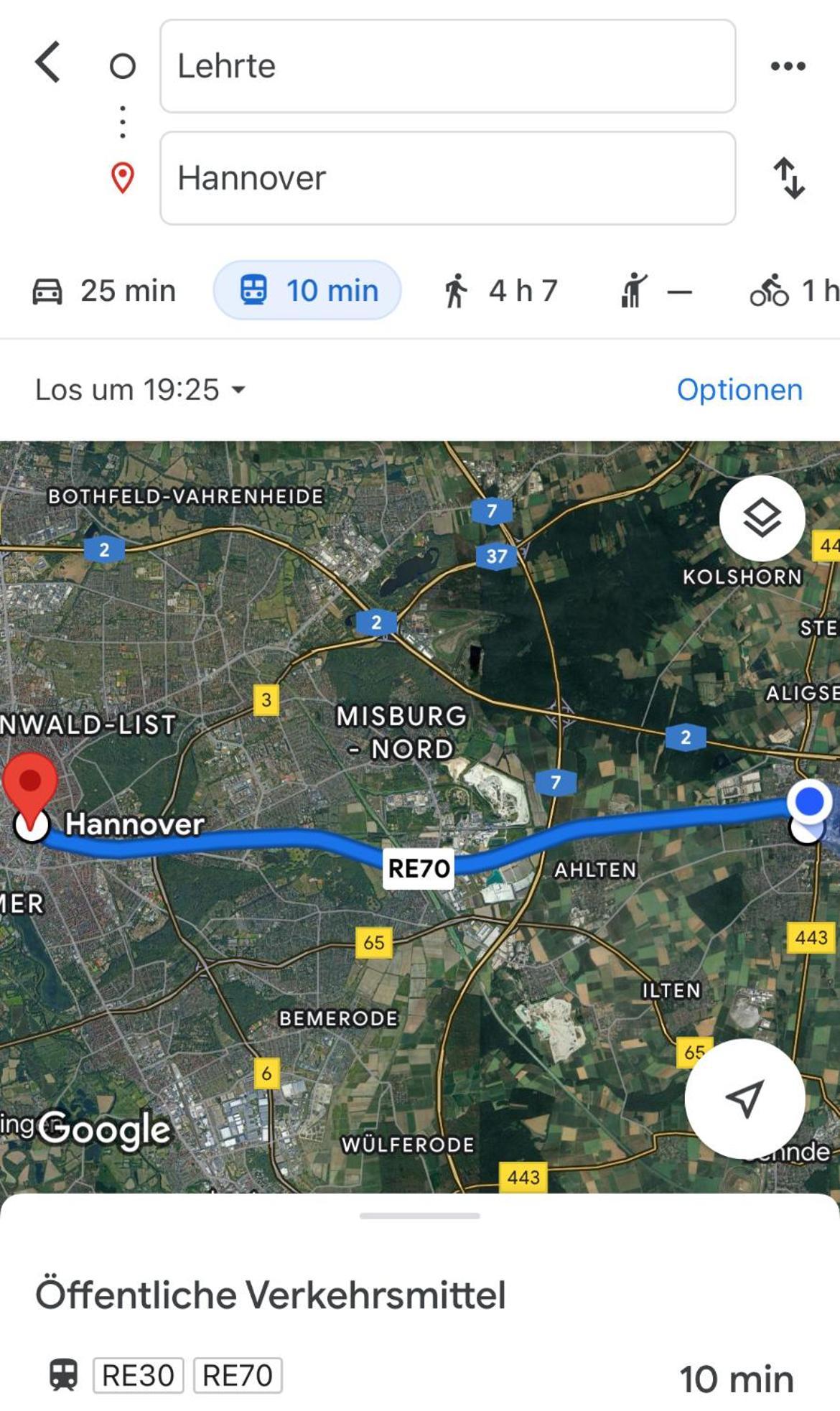
Task: Open the map layers button
Action: click(762, 518)
